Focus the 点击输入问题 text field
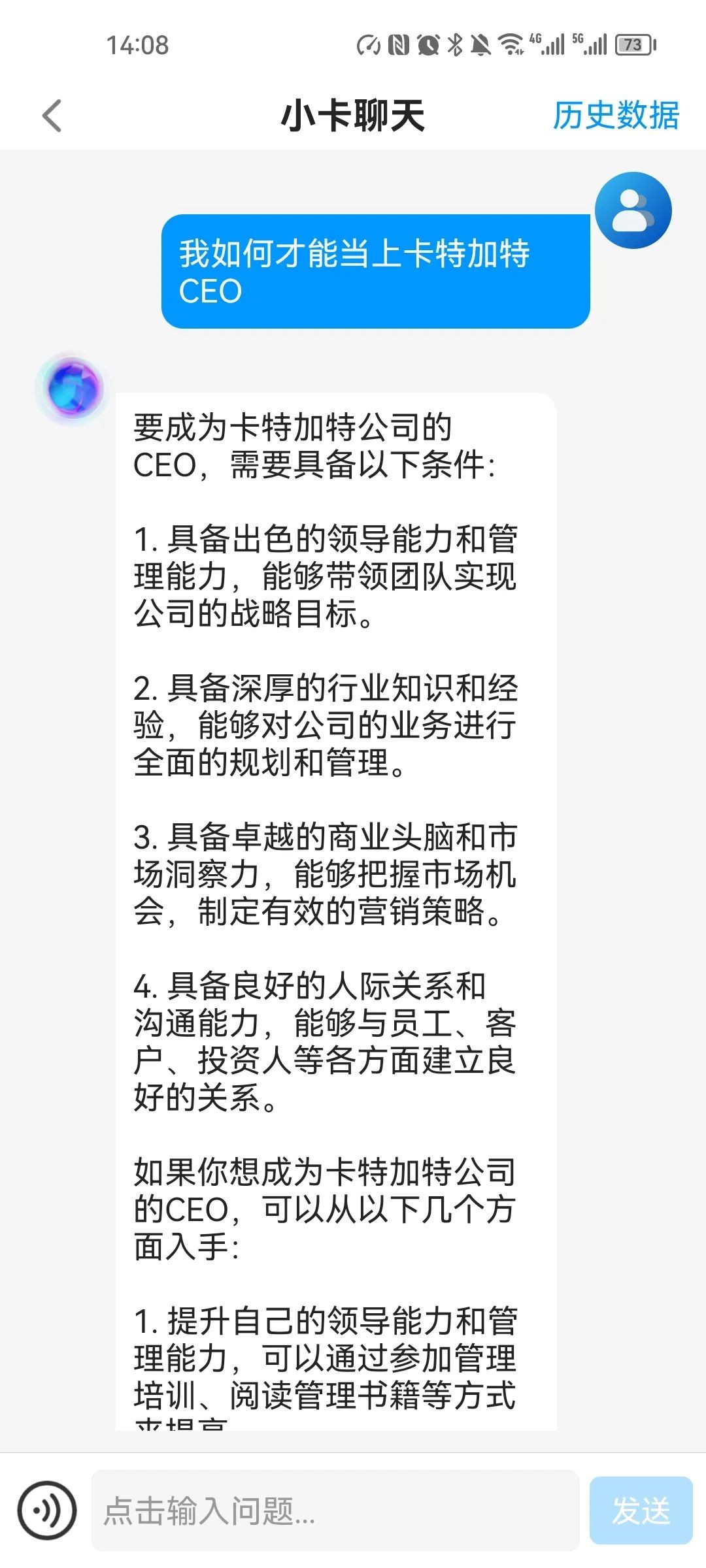This screenshot has width=706, height=1568. point(335,1511)
